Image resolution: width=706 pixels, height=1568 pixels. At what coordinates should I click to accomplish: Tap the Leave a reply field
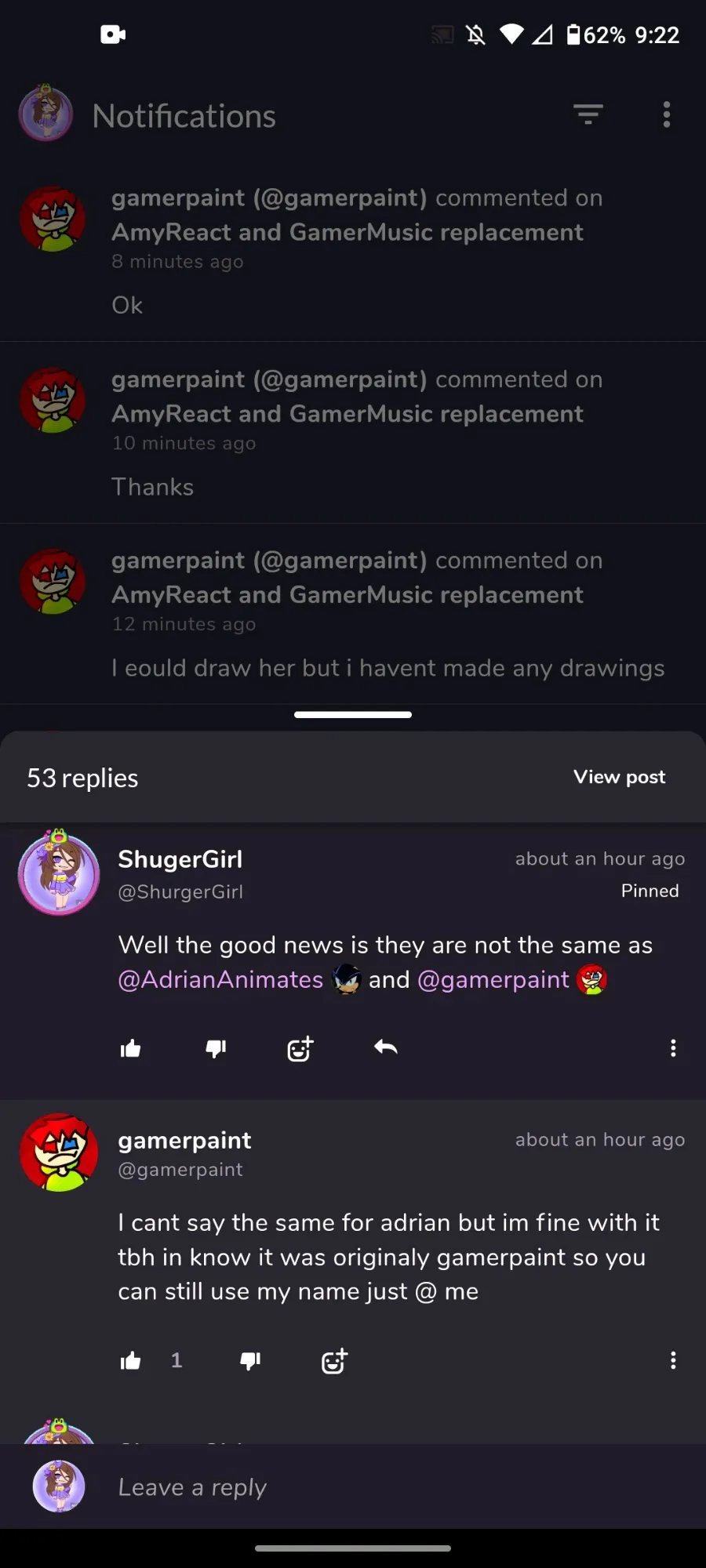pos(377,1486)
